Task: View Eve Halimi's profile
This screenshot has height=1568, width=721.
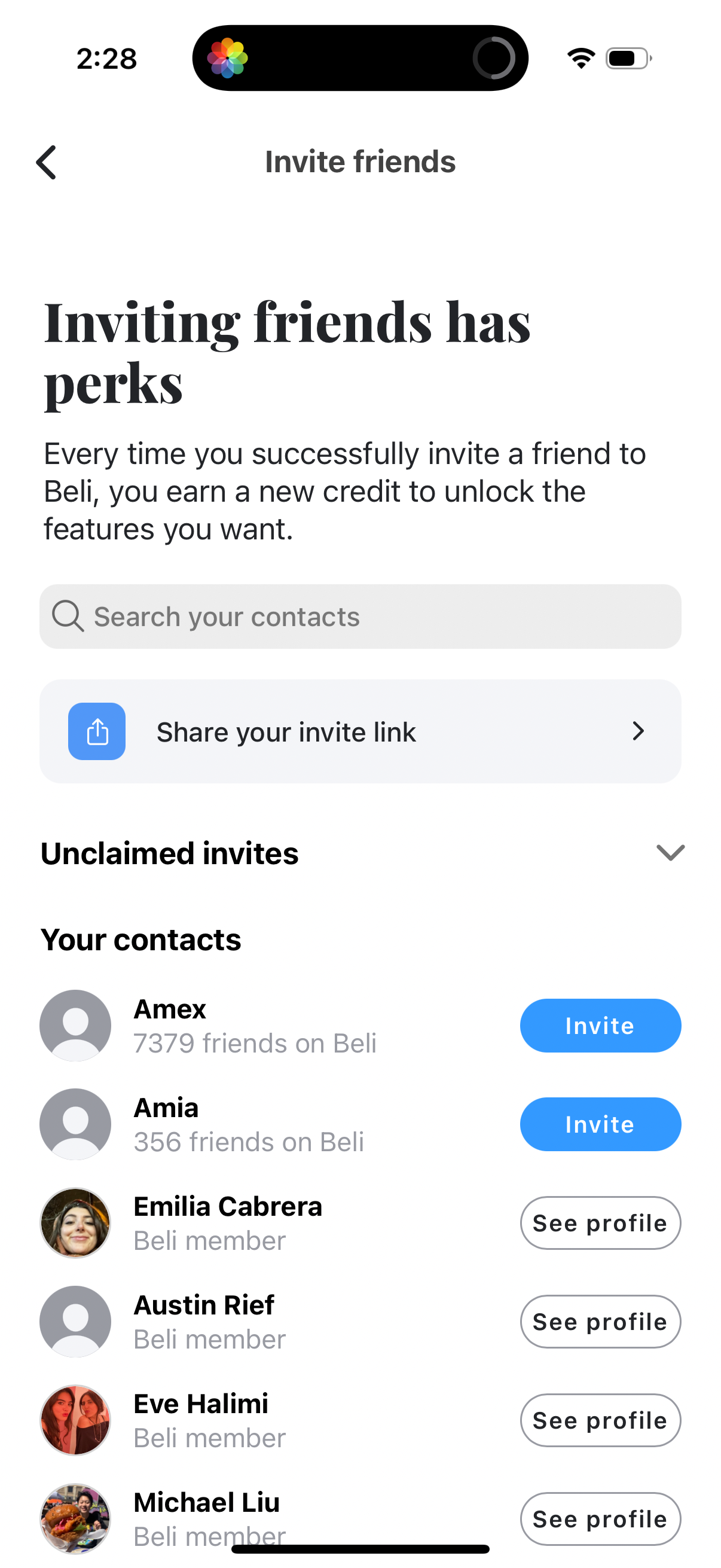Action: (x=600, y=1420)
